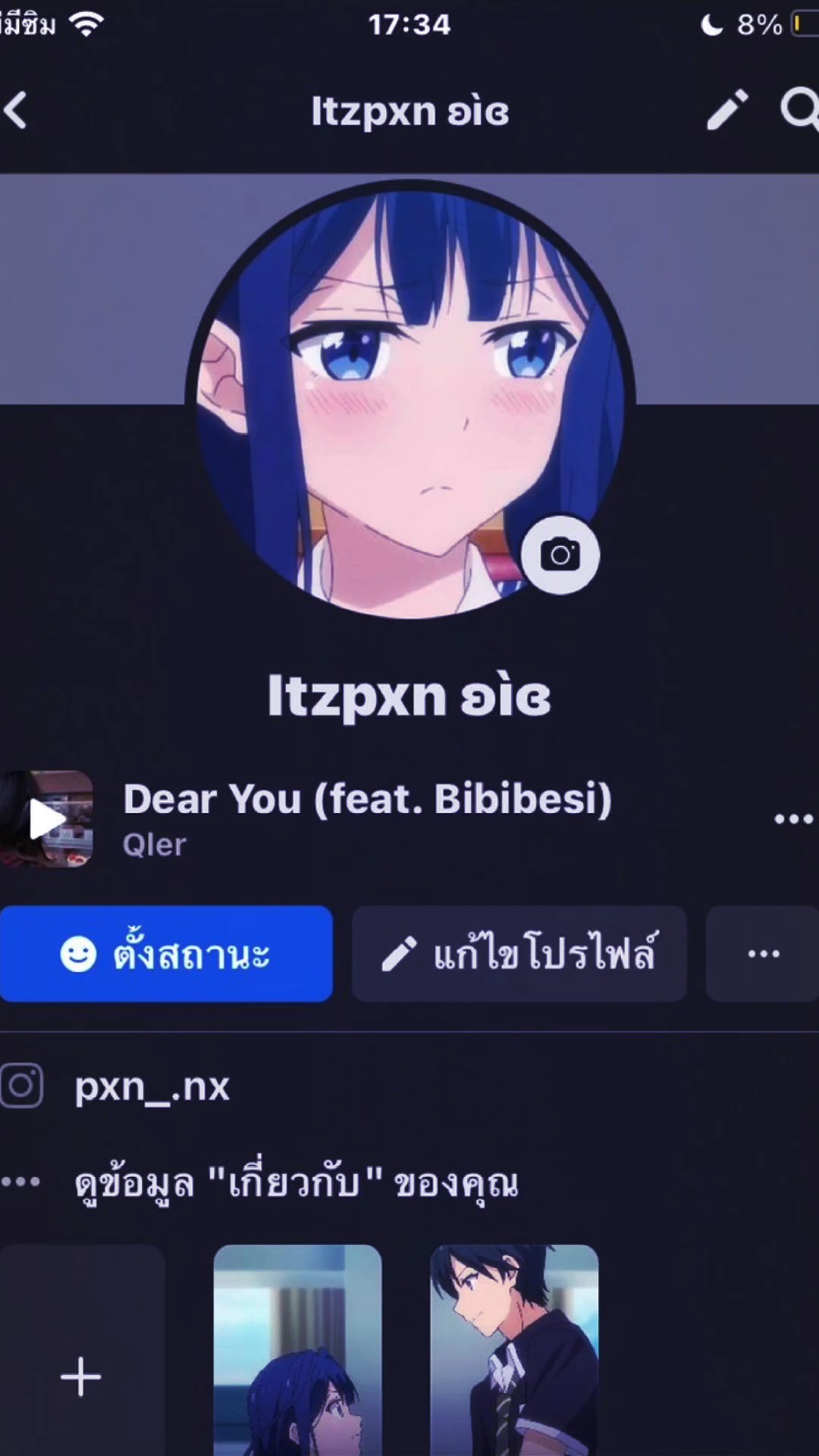This screenshot has height=1456, width=819.
Task: Change profile photo with camera icon
Action: pos(560,554)
